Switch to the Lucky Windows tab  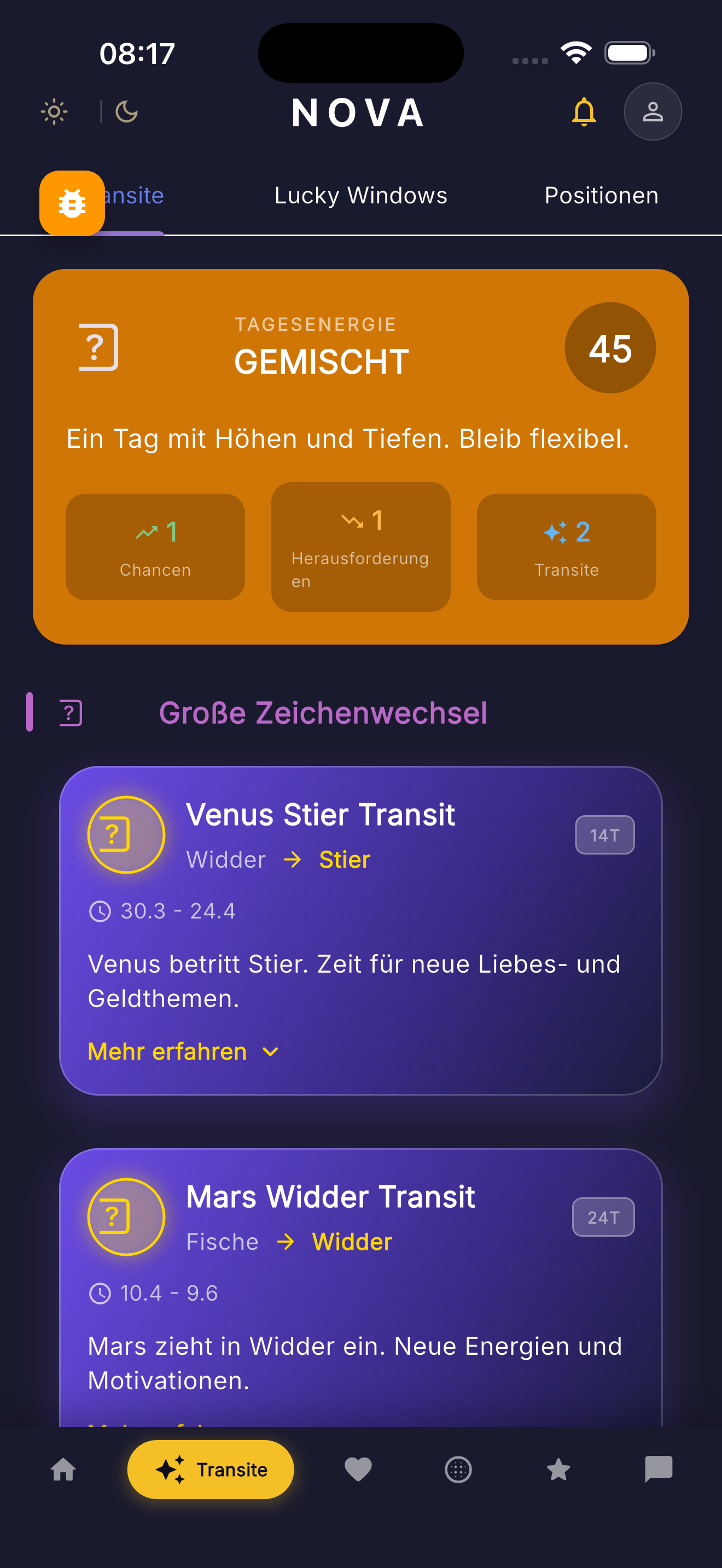361,196
